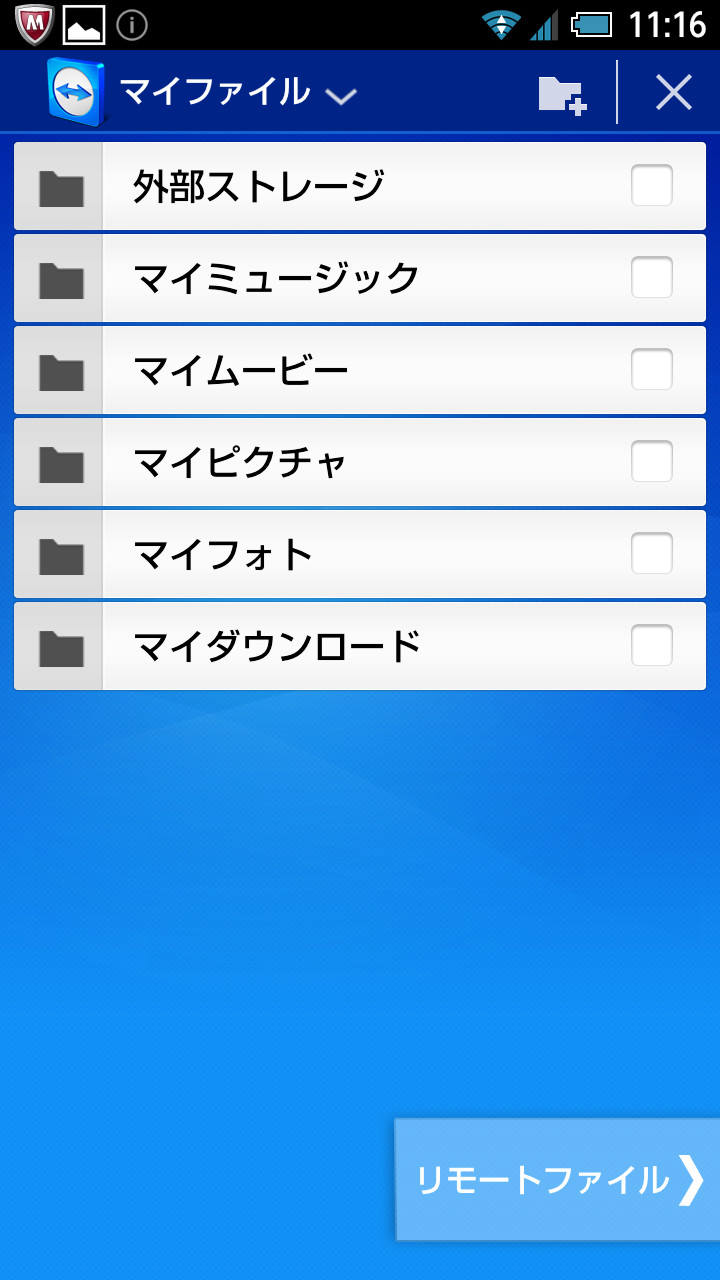Mark the マイピクチャ checkbox
The height and width of the screenshot is (1280, 720).
[652, 462]
